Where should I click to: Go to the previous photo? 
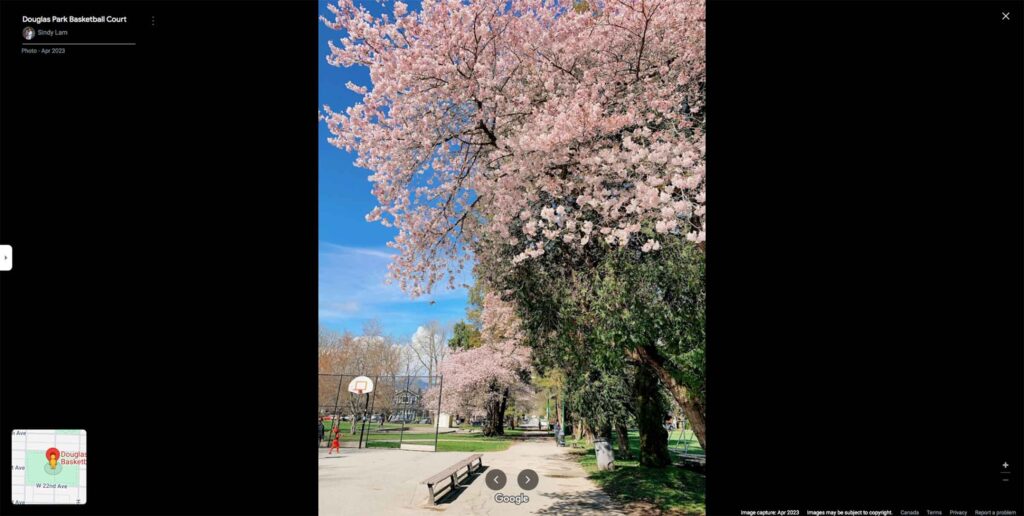(x=496, y=480)
